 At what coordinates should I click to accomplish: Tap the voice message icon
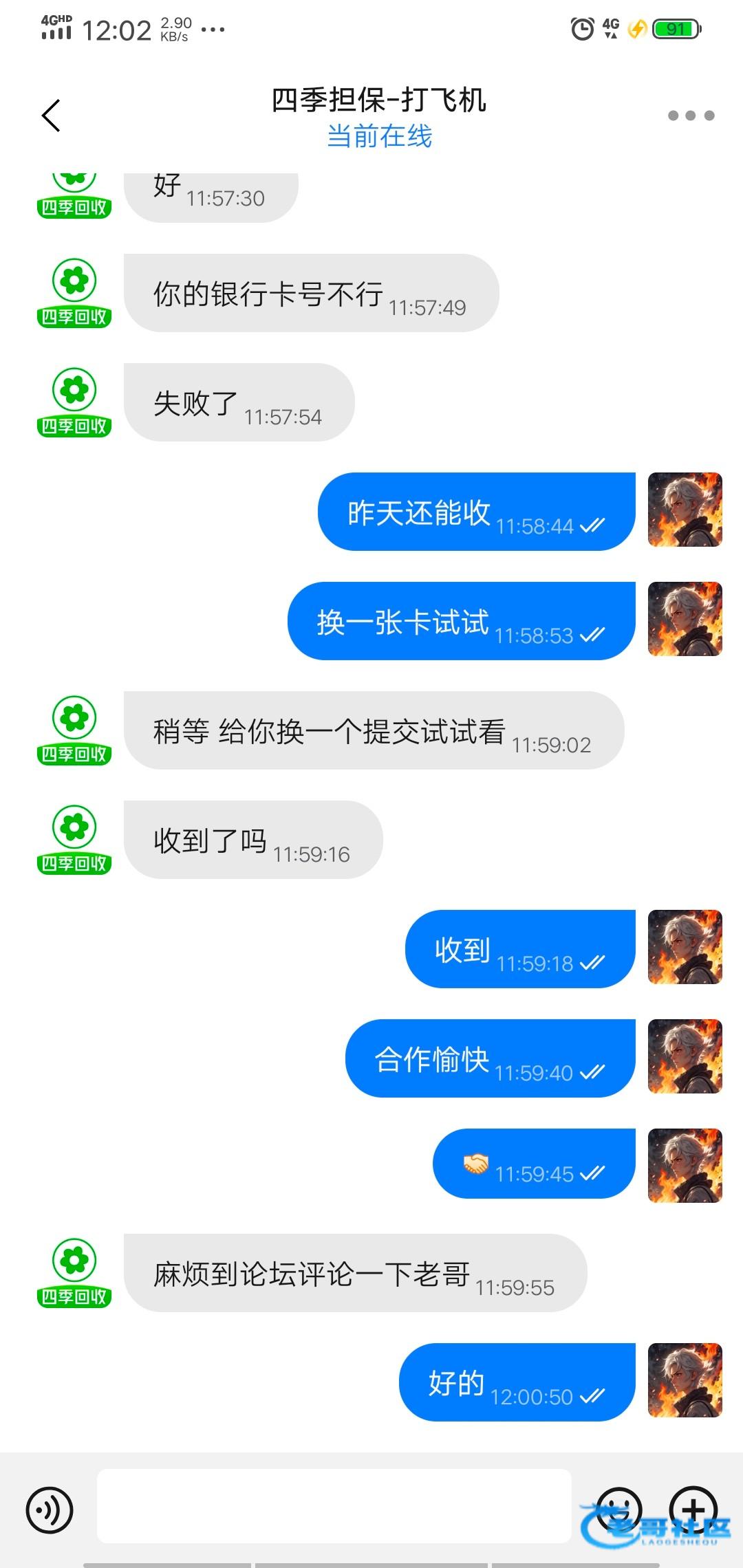coord(50,1510)
